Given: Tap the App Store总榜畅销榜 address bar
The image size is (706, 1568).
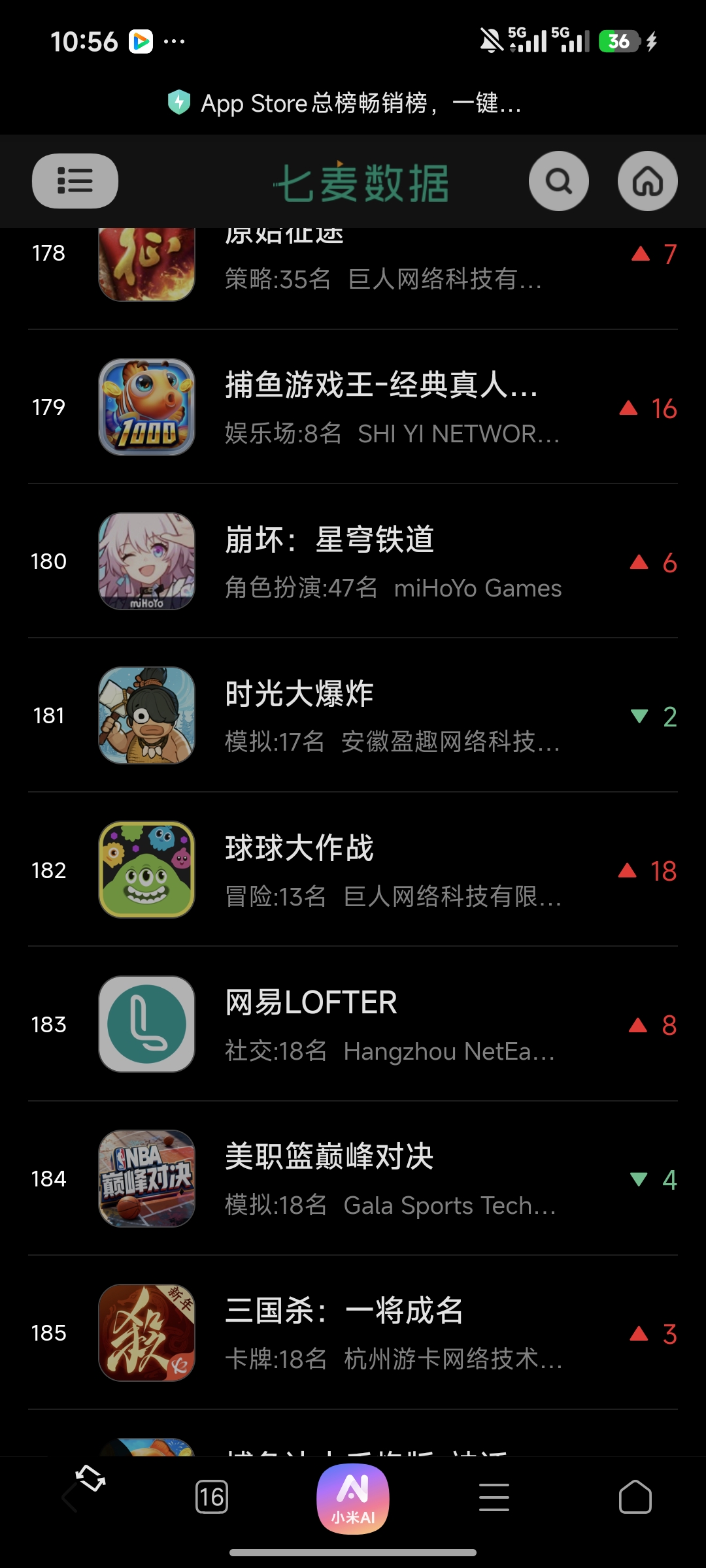Looking at the screenshot, I should tap(353, 103).
